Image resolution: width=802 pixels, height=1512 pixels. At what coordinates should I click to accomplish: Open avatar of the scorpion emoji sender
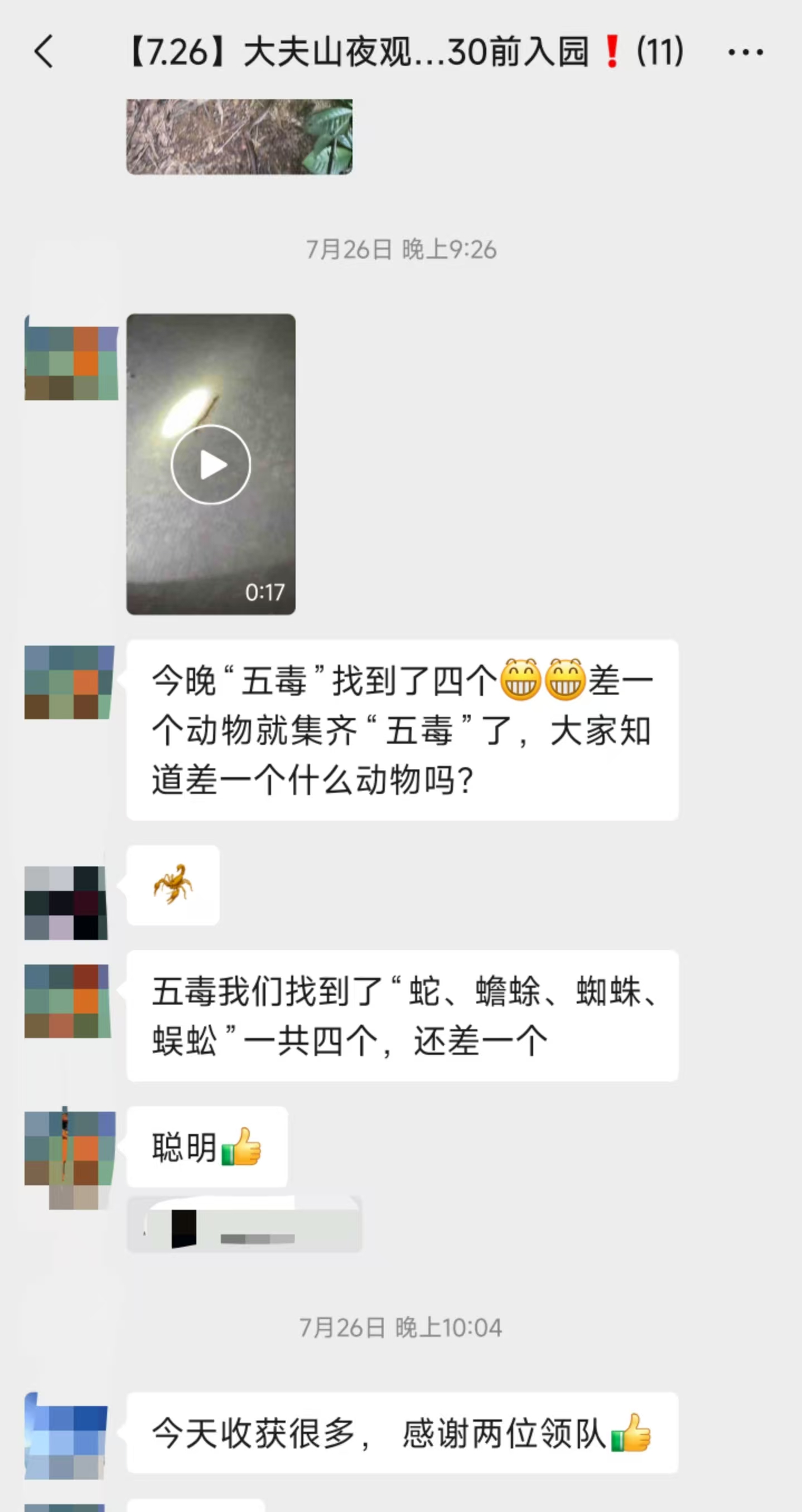tap(66, 903)
